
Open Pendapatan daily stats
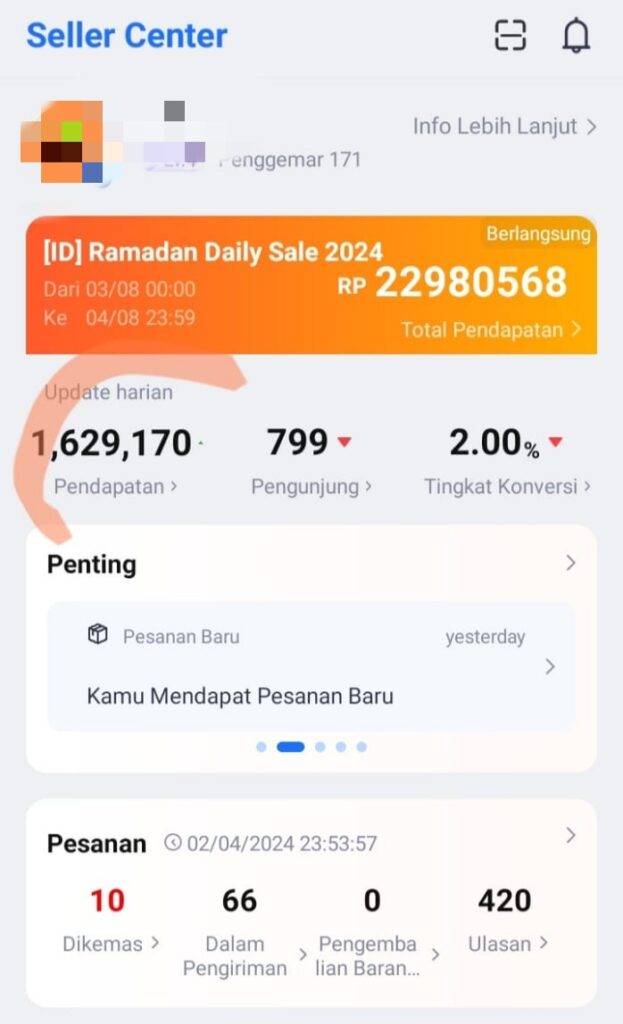115,487
